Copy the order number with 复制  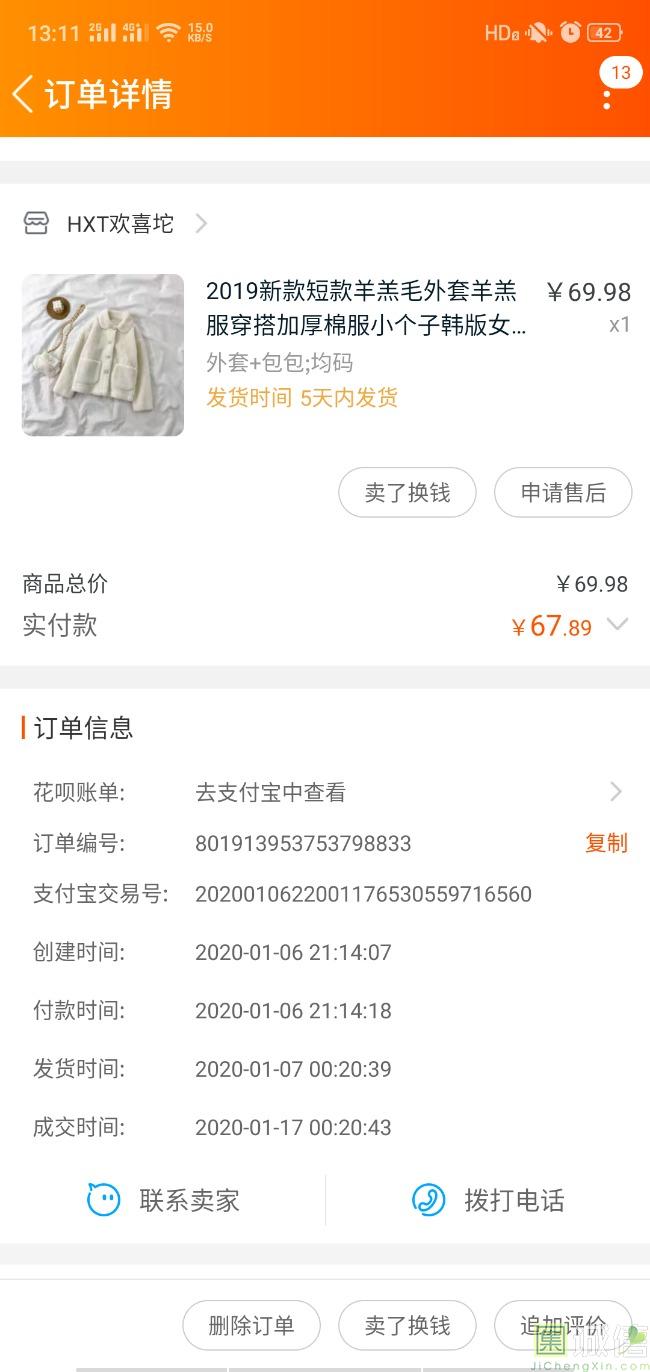[x=606, y=843]
